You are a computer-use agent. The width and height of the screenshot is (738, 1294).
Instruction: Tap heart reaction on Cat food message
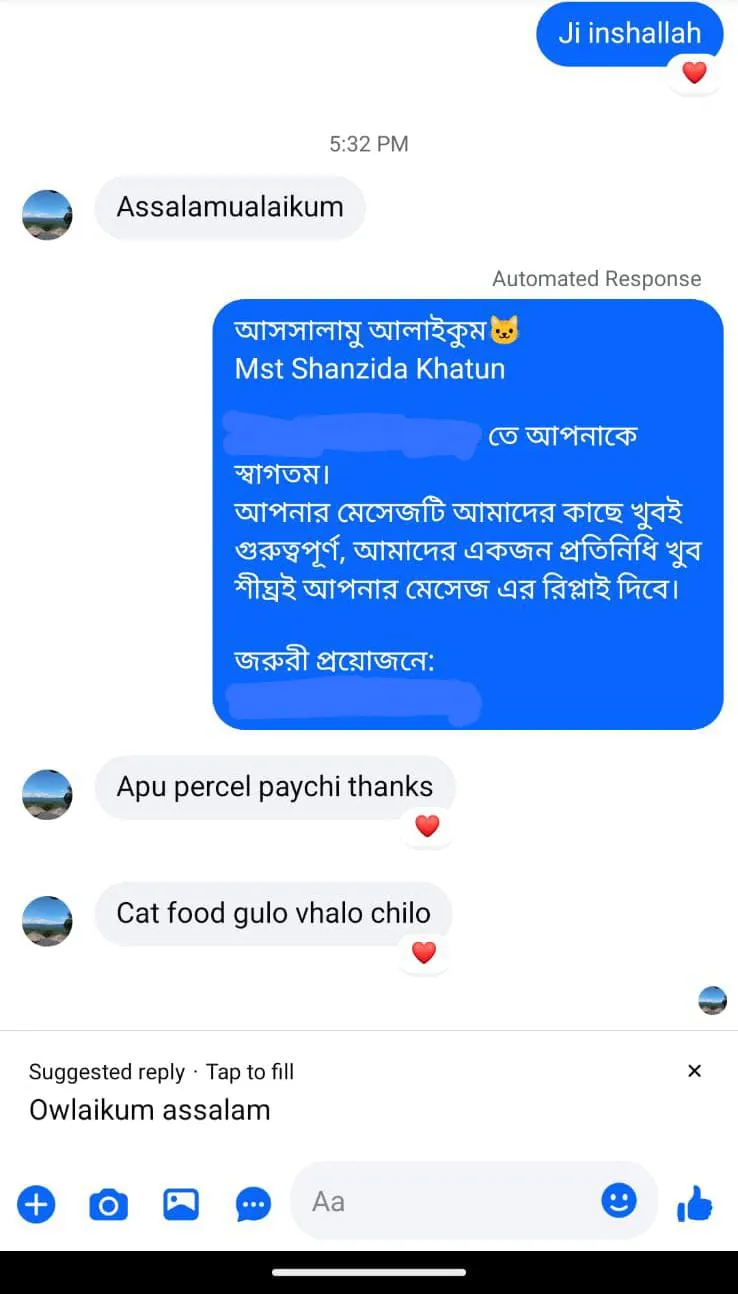(x=424, y=952)
